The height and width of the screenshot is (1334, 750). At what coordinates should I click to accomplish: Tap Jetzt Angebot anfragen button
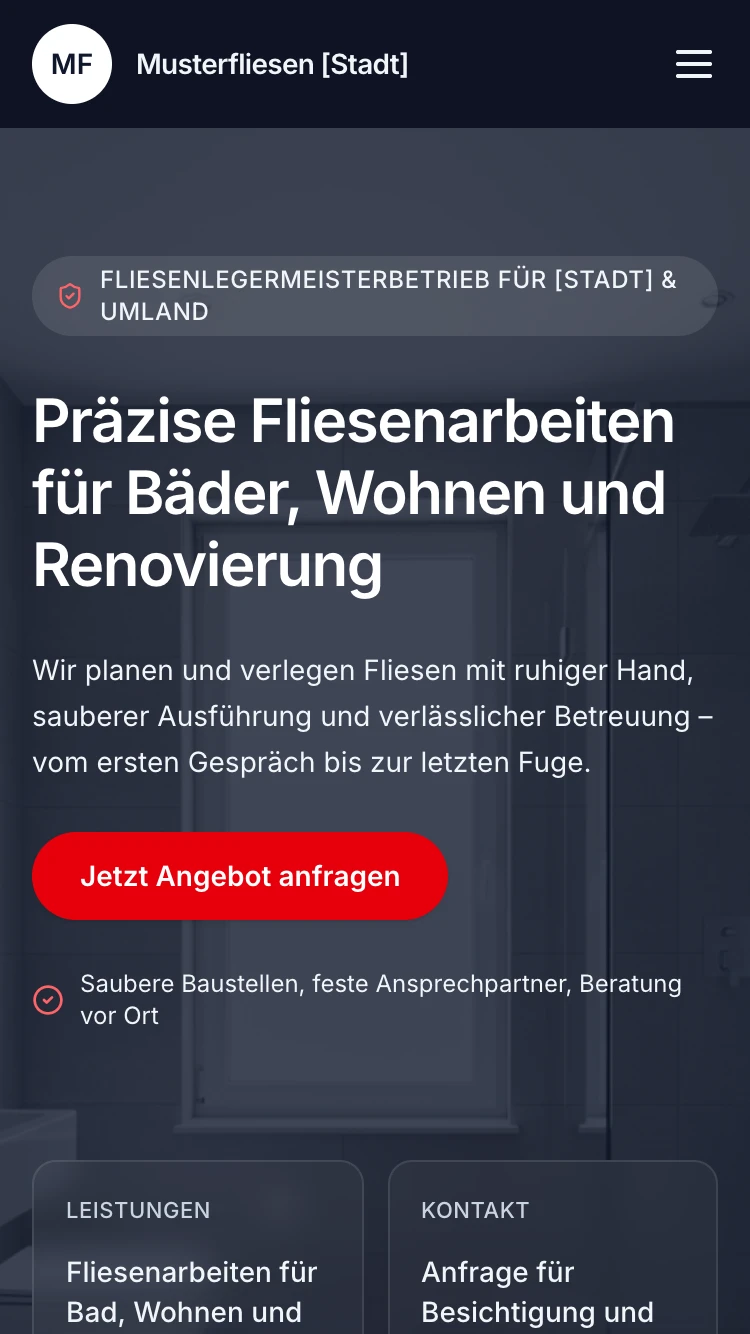[240, 876]
